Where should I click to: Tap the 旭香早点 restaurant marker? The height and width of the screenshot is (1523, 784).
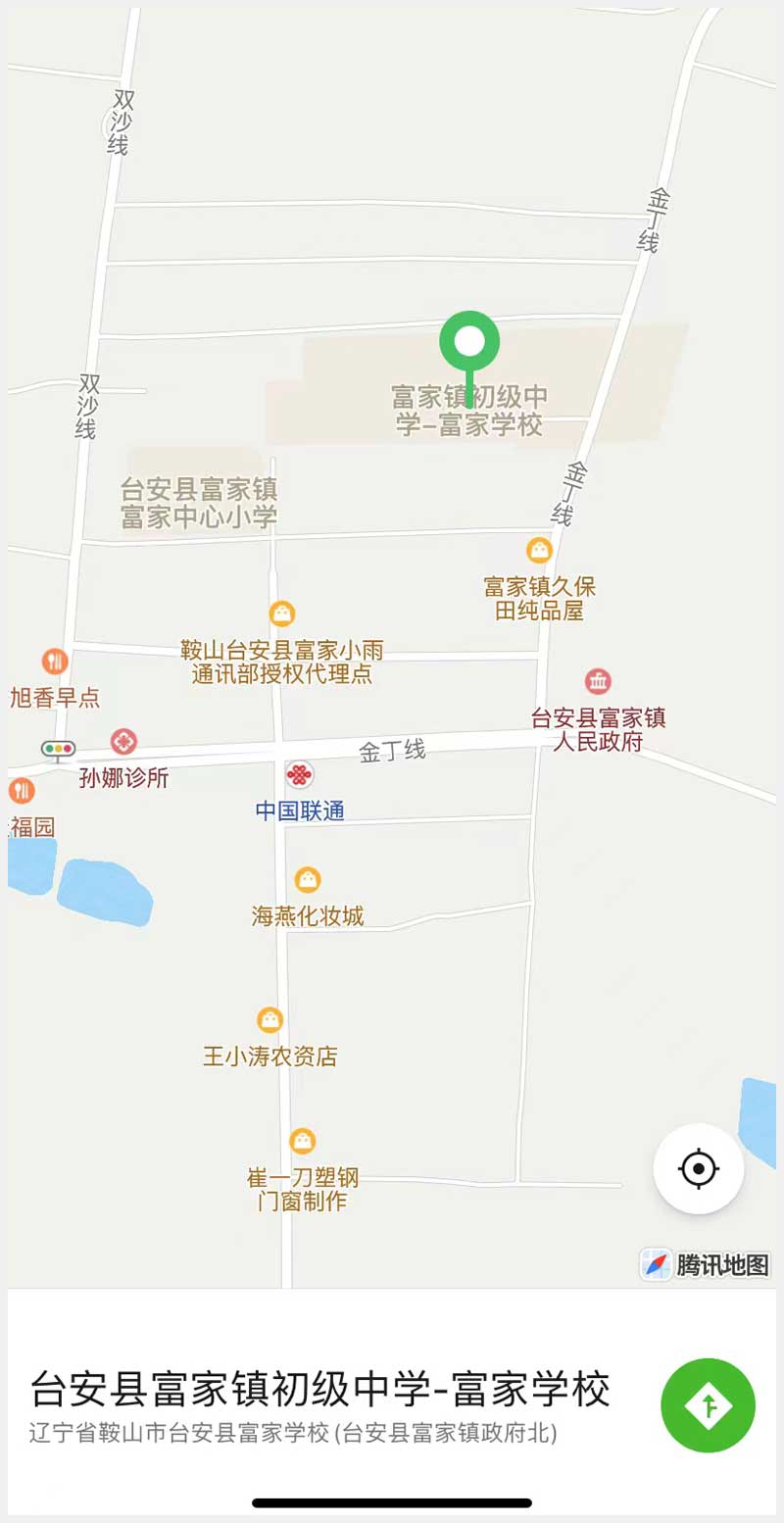point(55,662)
